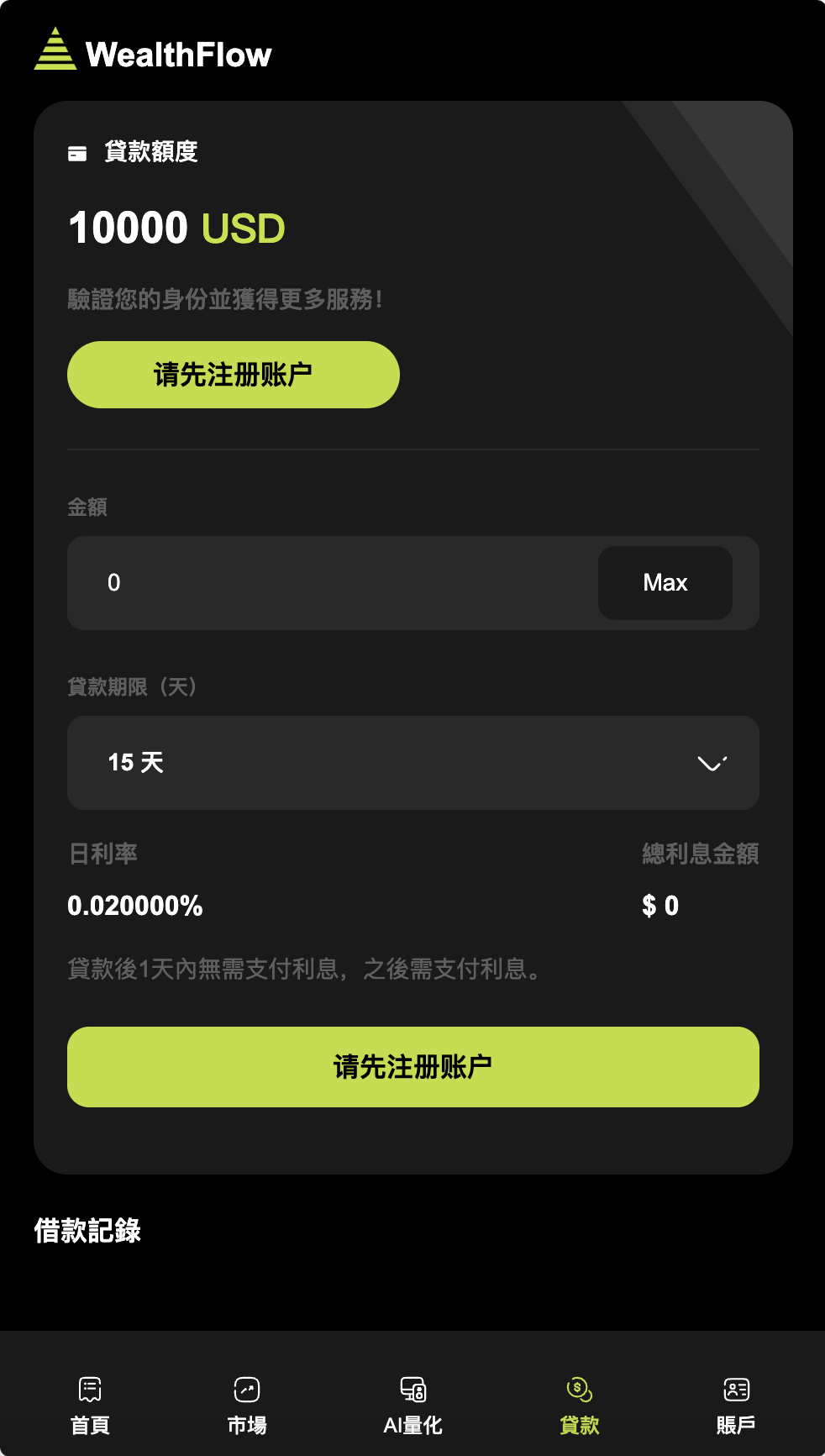
Task: Select the 貸款 tab
Action: tap(579, 1404)
